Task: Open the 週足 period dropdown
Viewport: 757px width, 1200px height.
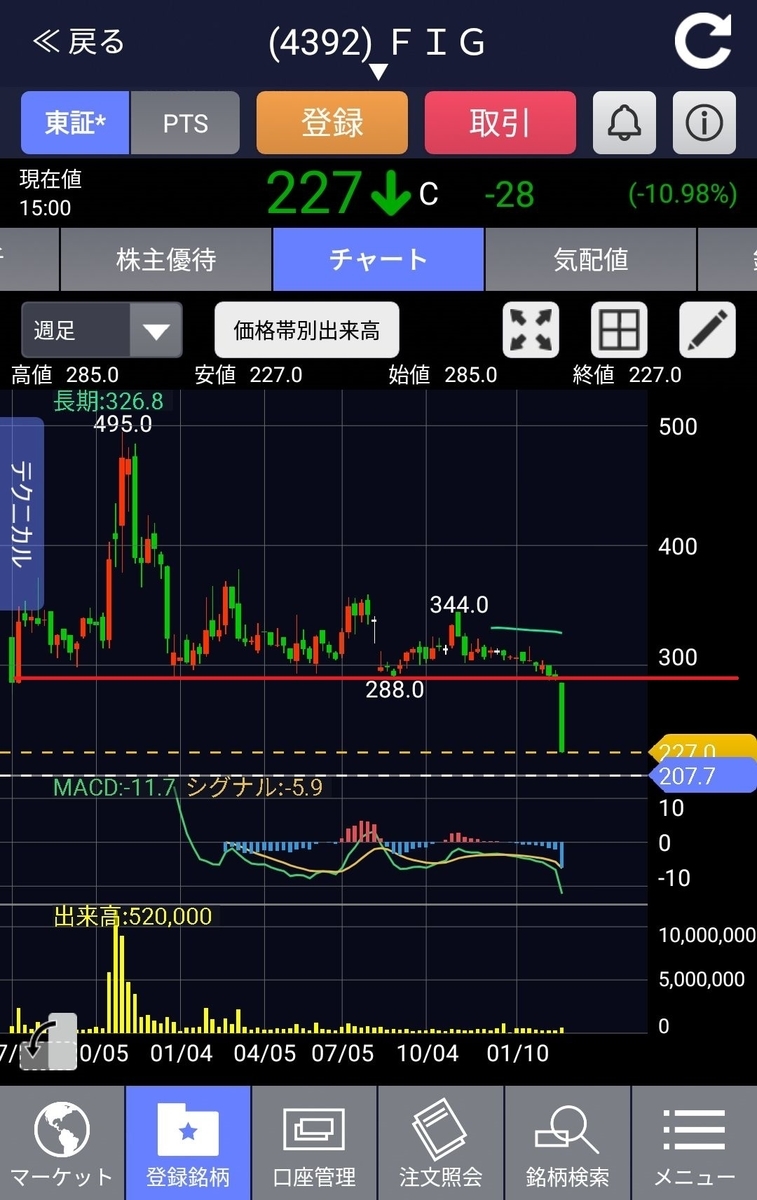Action: click(x=102, y=330)
